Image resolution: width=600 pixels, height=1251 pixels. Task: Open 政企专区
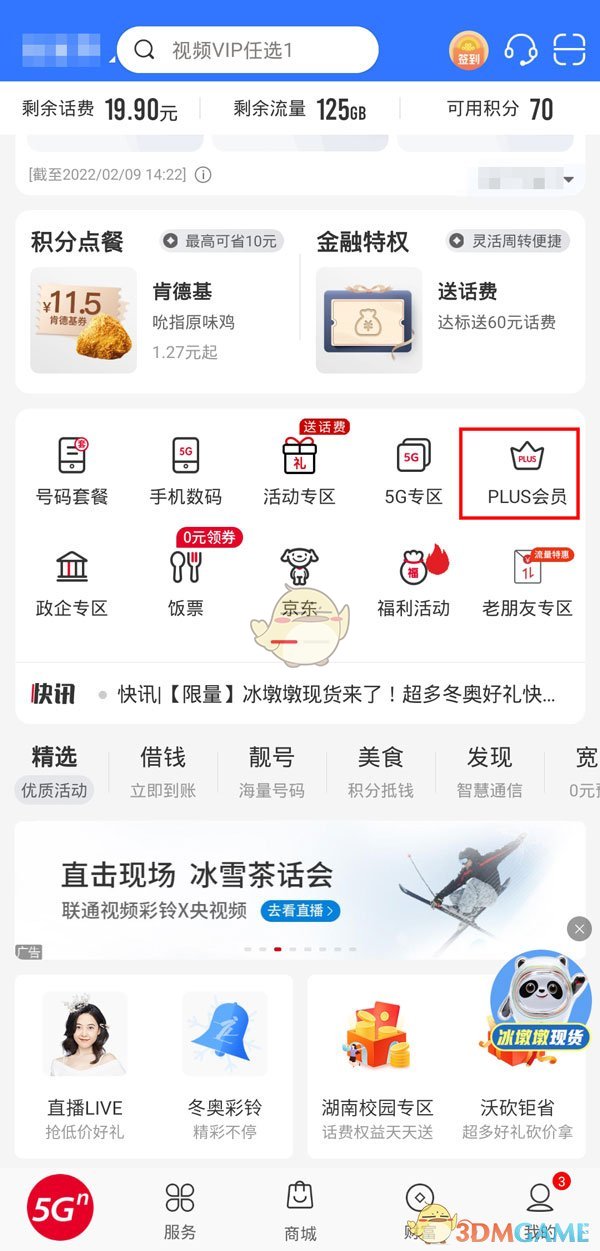point(72,582)
